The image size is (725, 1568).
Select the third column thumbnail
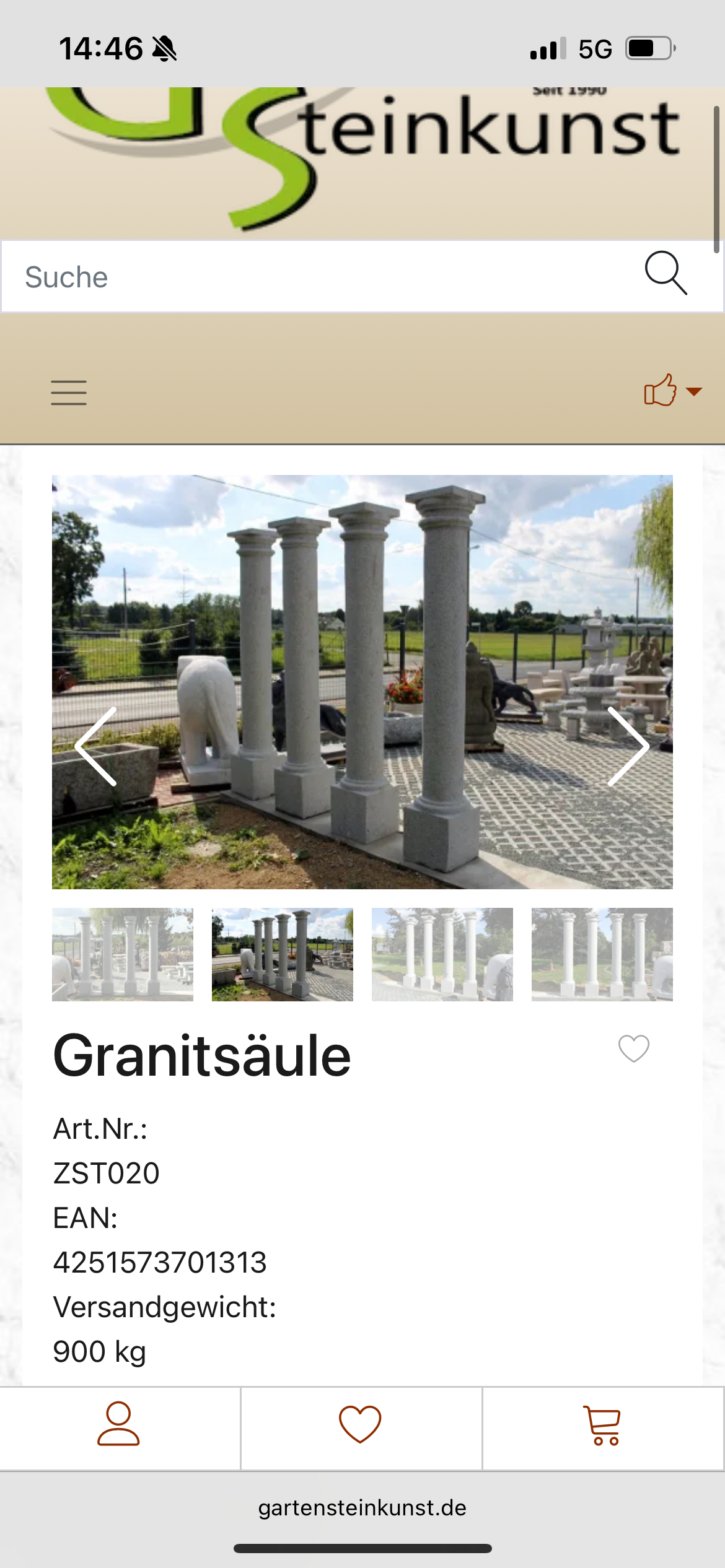pos(442,954)
